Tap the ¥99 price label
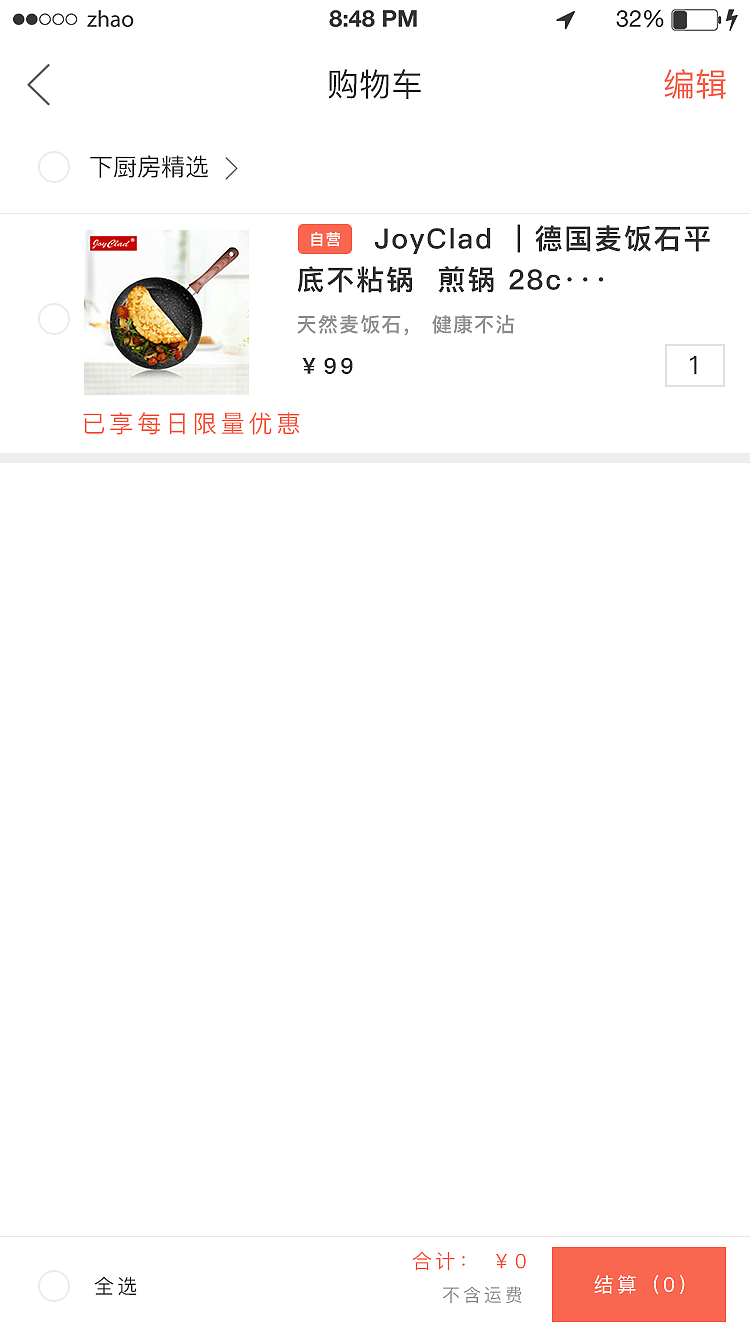The height and width of the screenshot is (1334, 750). pos(325,366)
